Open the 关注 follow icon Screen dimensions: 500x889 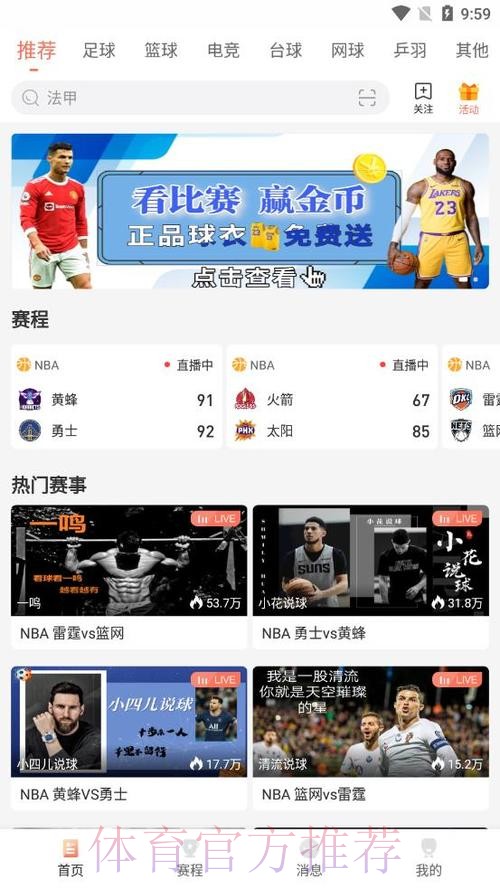coord(423,98)
